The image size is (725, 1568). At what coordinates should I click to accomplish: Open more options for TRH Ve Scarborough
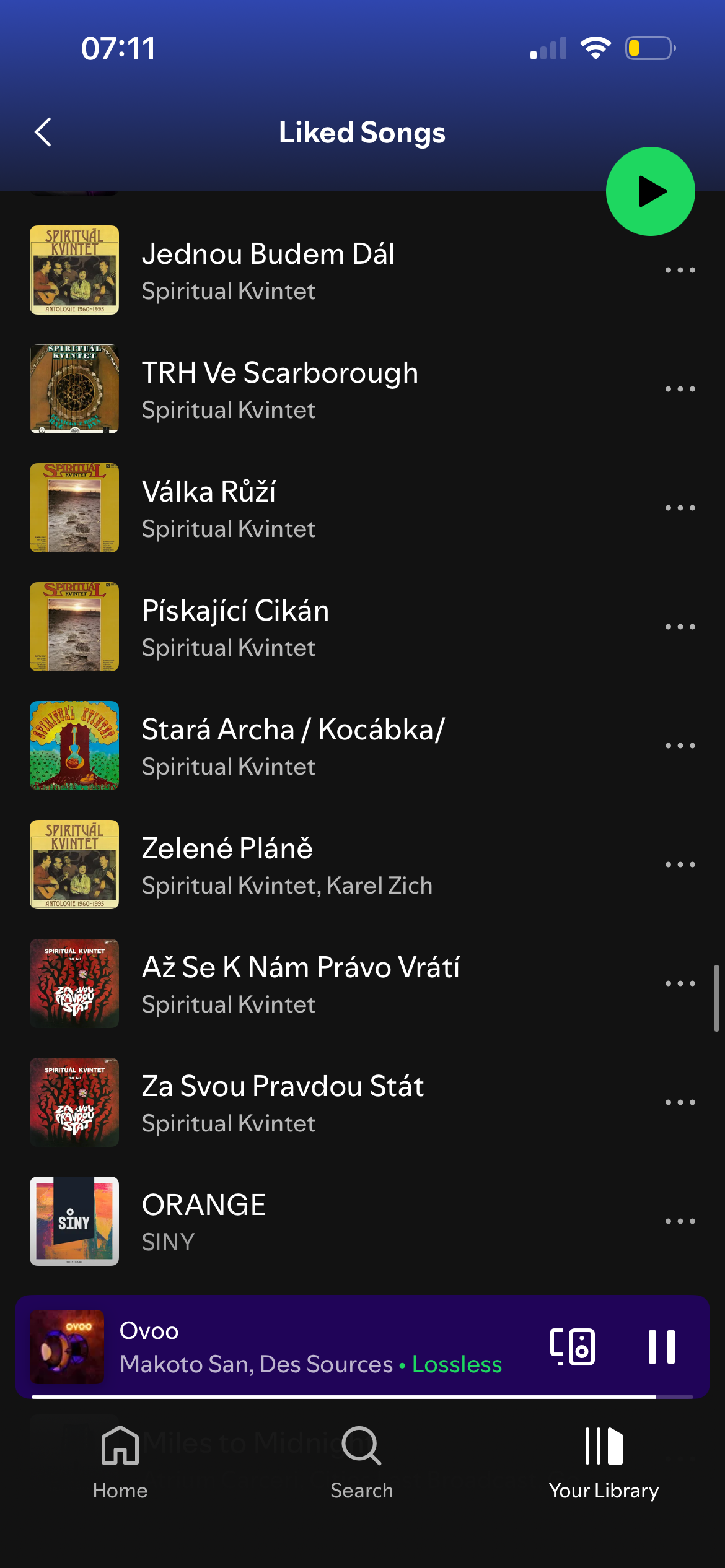680,389
